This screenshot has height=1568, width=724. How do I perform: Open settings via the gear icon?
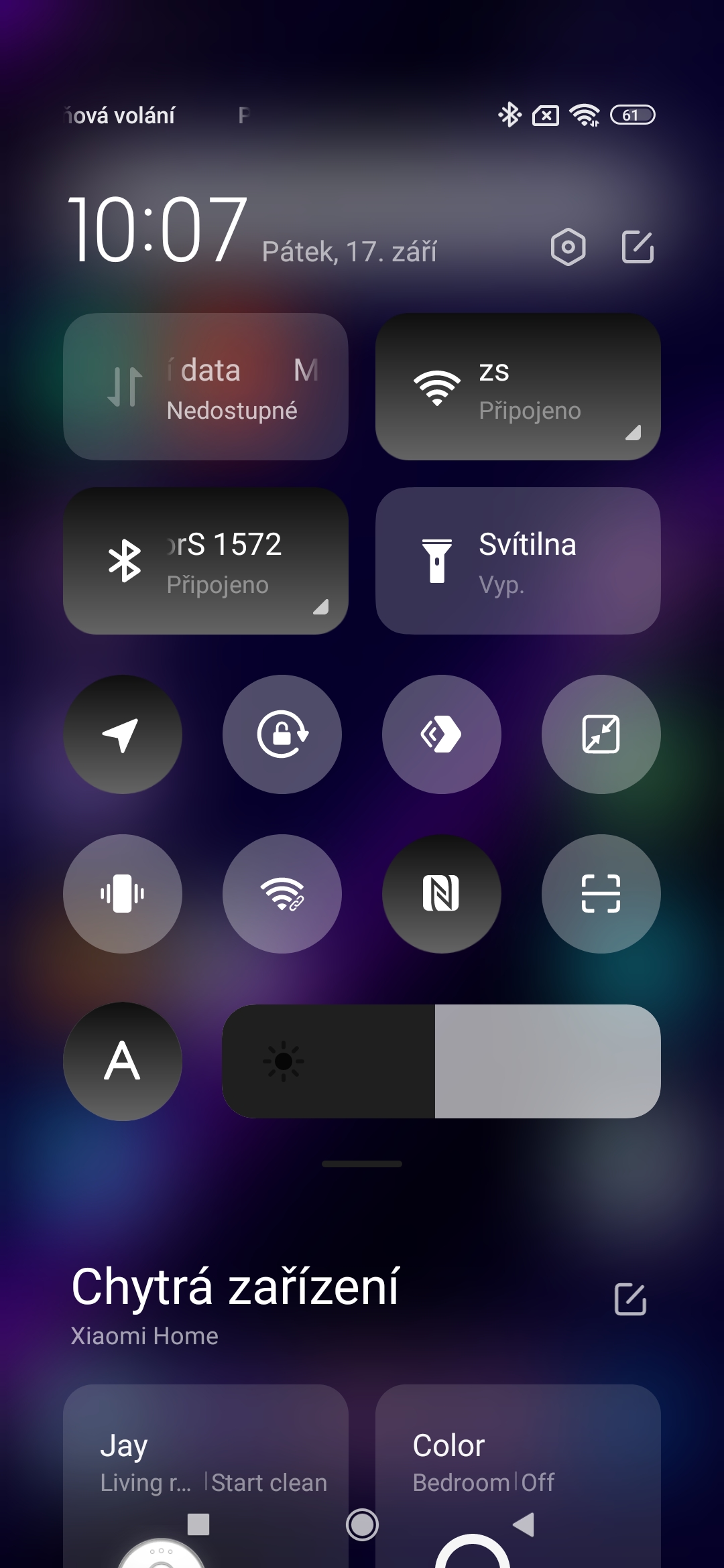point(568,247)
